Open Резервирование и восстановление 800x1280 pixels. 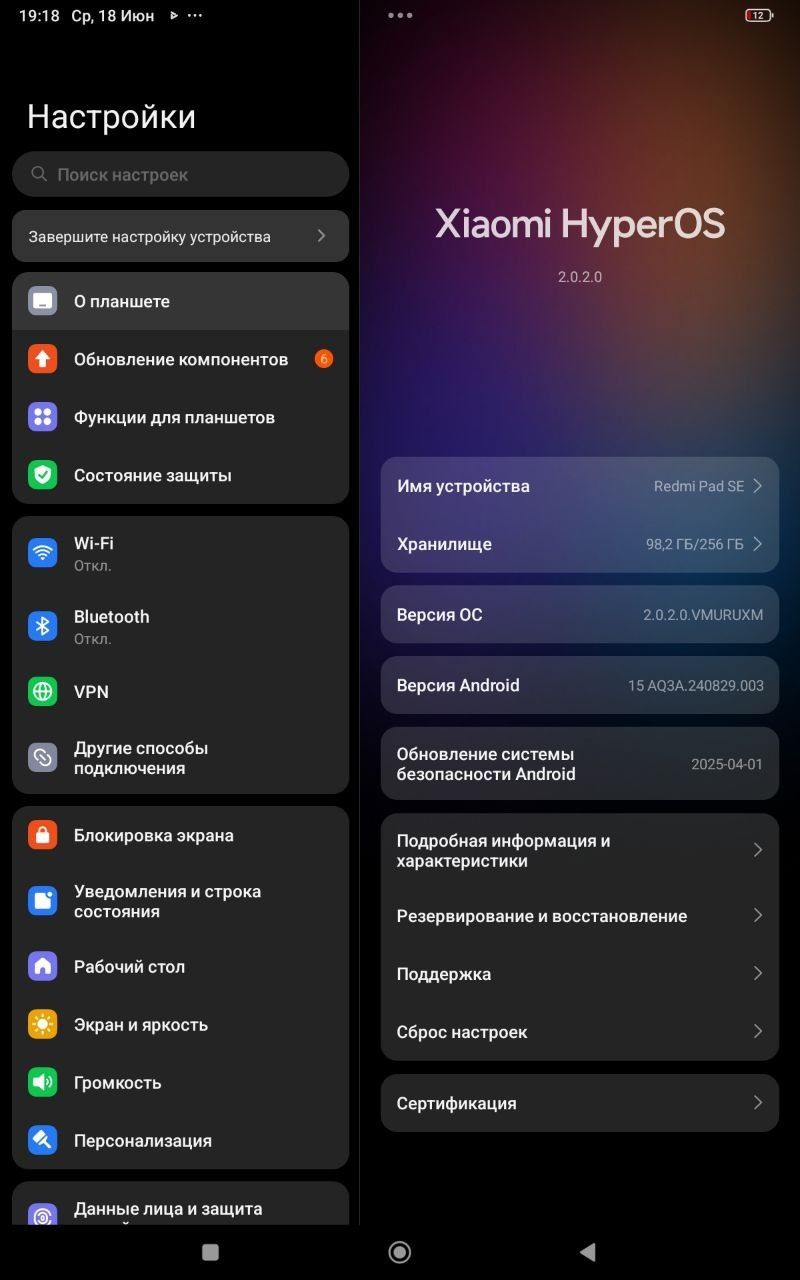[x=579, y=916]
